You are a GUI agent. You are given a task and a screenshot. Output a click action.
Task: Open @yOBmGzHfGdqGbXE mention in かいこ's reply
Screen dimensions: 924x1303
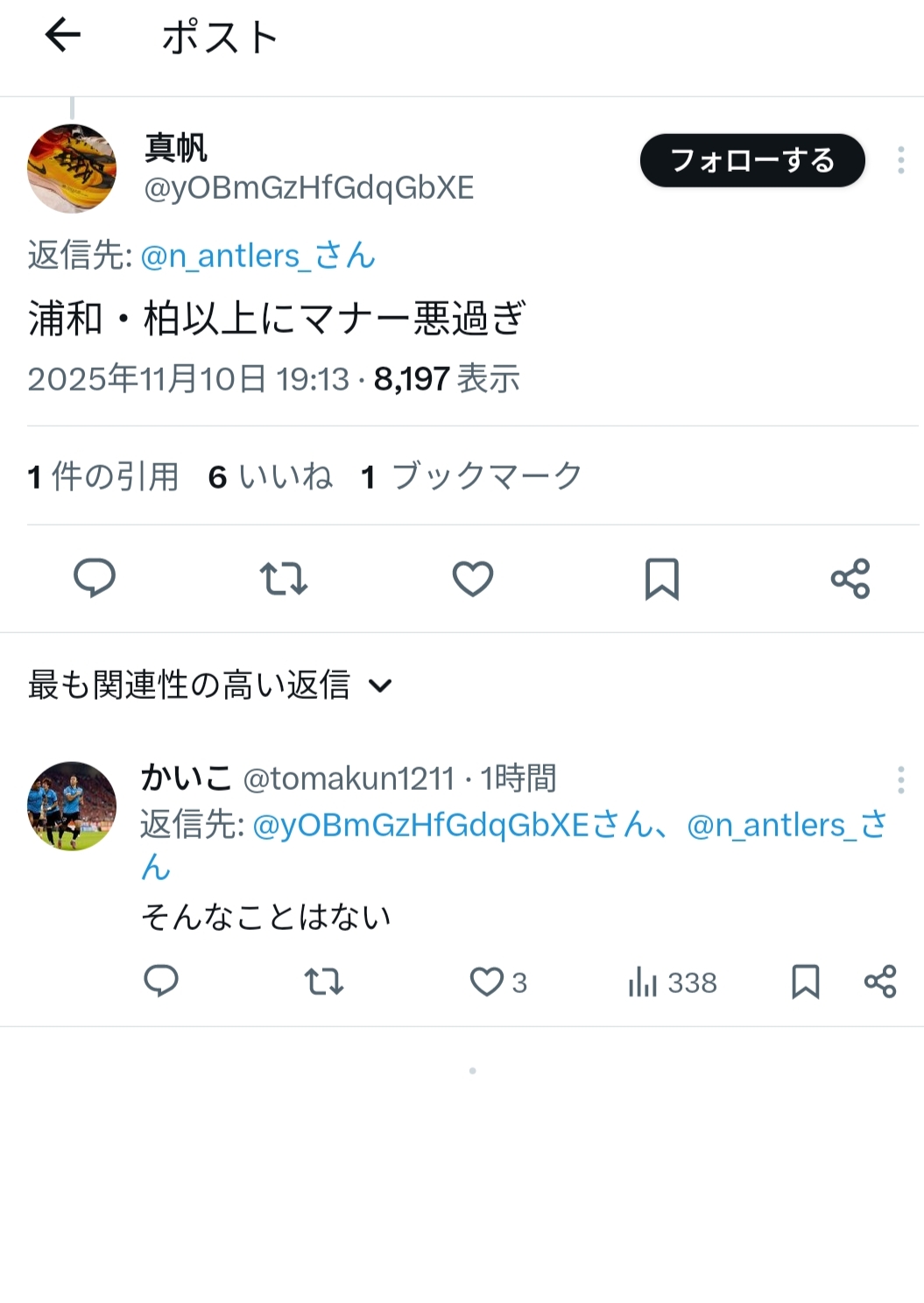420,825
